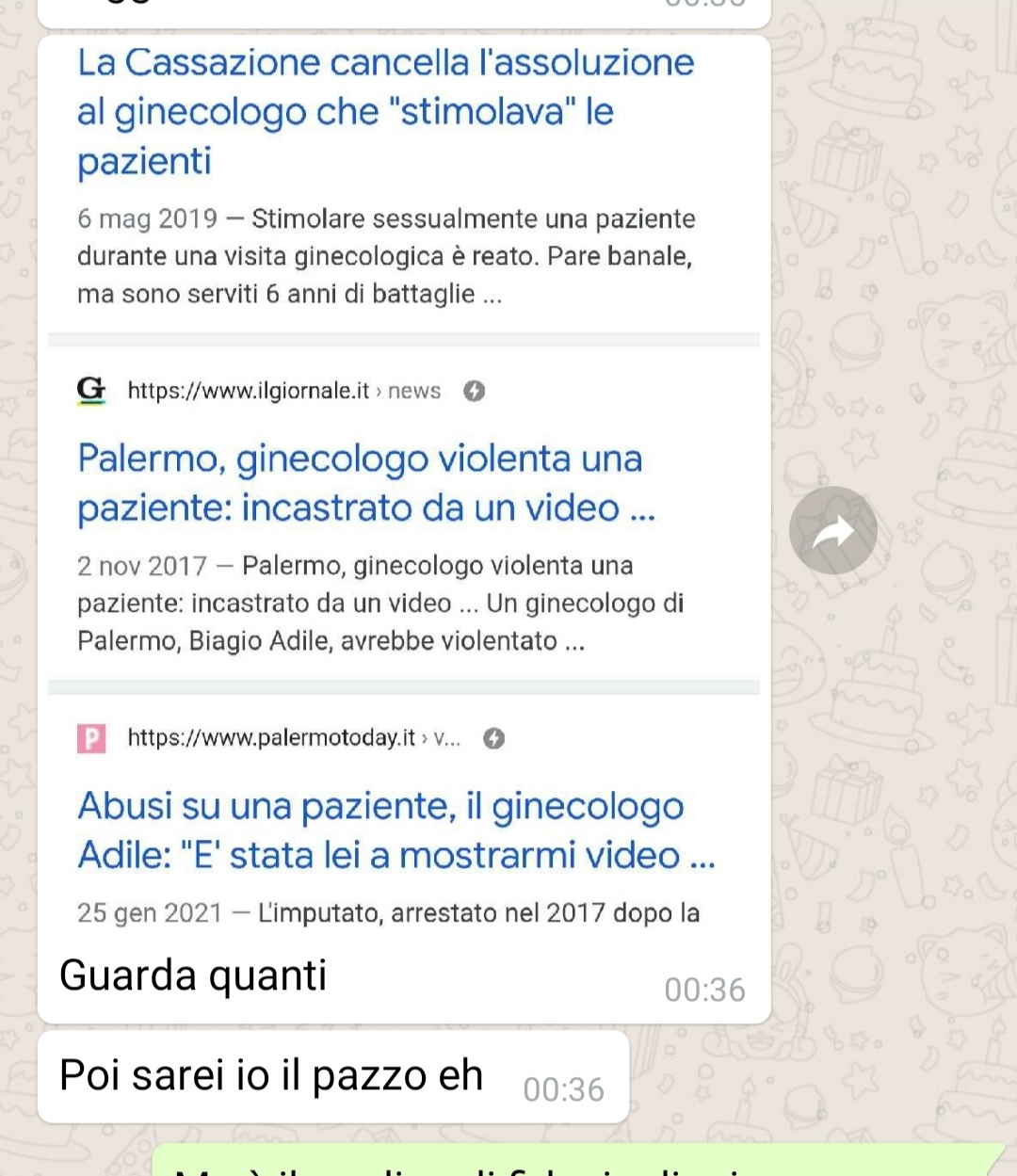Open the shared screenshot captioned Guarda quanti
Image resolution: width=1017 pixels, height=1176 pixels.
click(x=403, y=490)
